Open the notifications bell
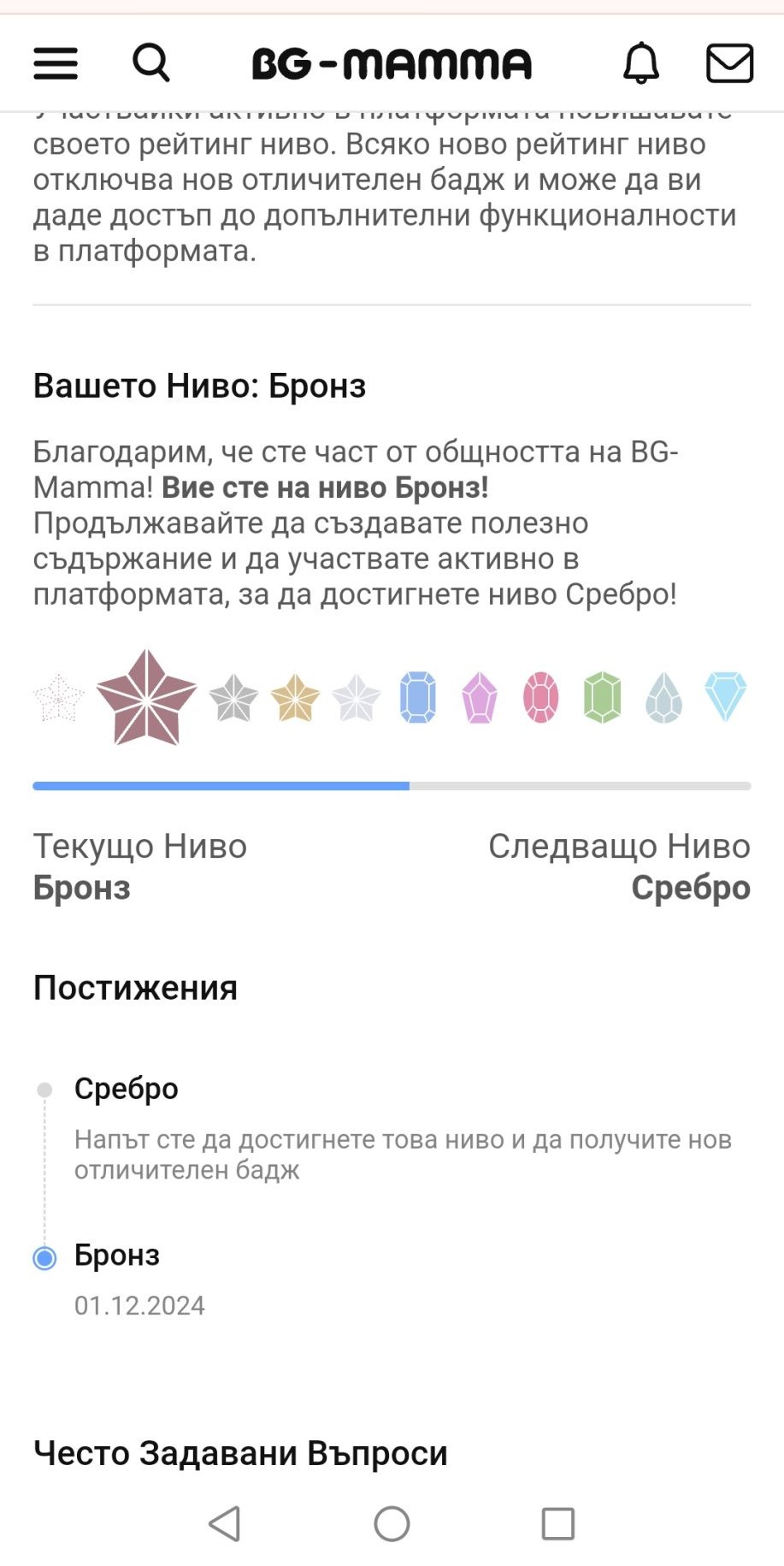This screenshot has width=784, height=1566. coord(640,63)
